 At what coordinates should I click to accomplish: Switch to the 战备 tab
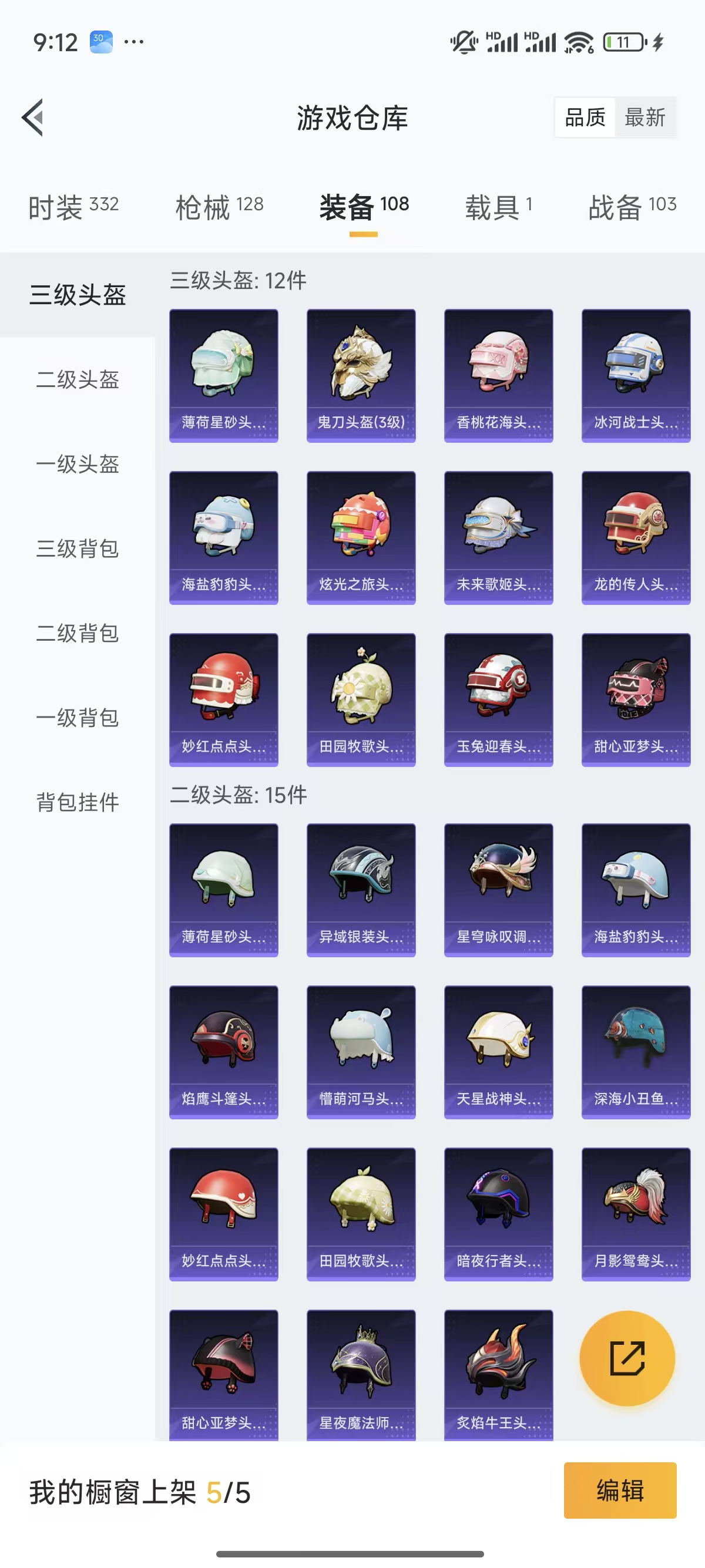pos(632,207)
